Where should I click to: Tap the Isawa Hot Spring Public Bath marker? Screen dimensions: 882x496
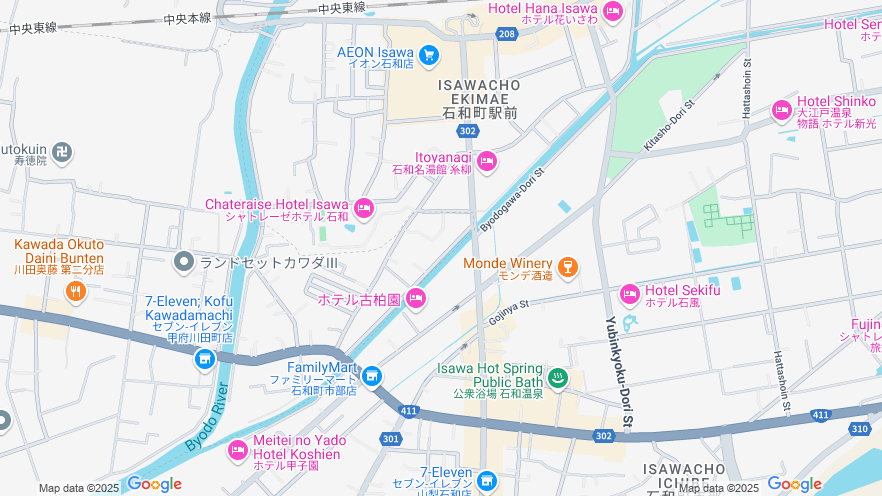point(558,377)
